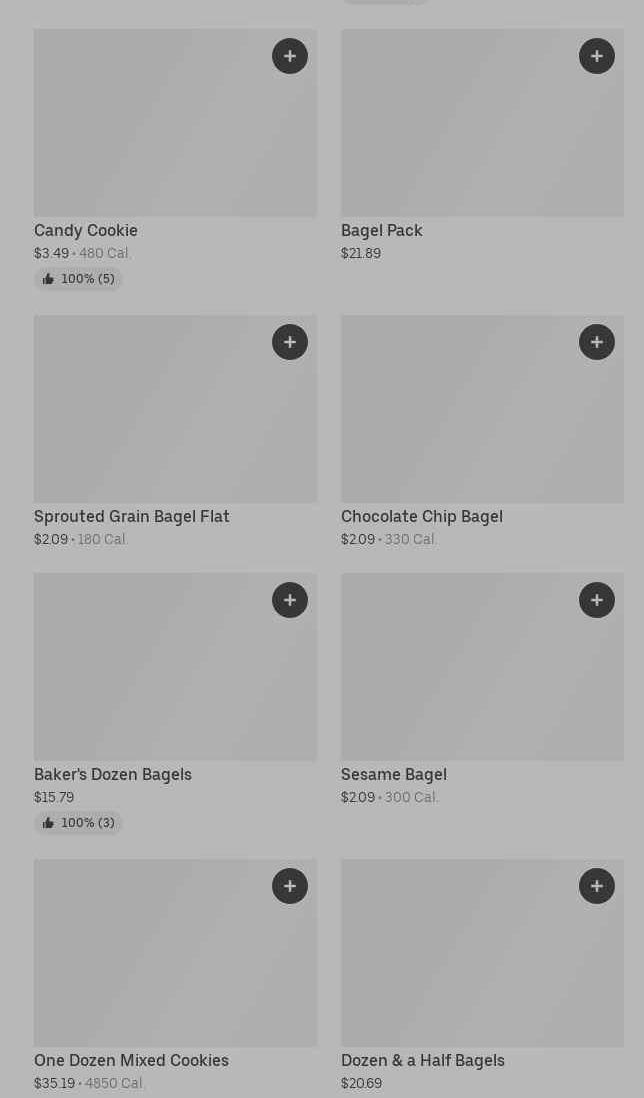
Task: Add One Dozen Mixed Cookies to cart
Action: pyautogui.click(x=290, y=886)
